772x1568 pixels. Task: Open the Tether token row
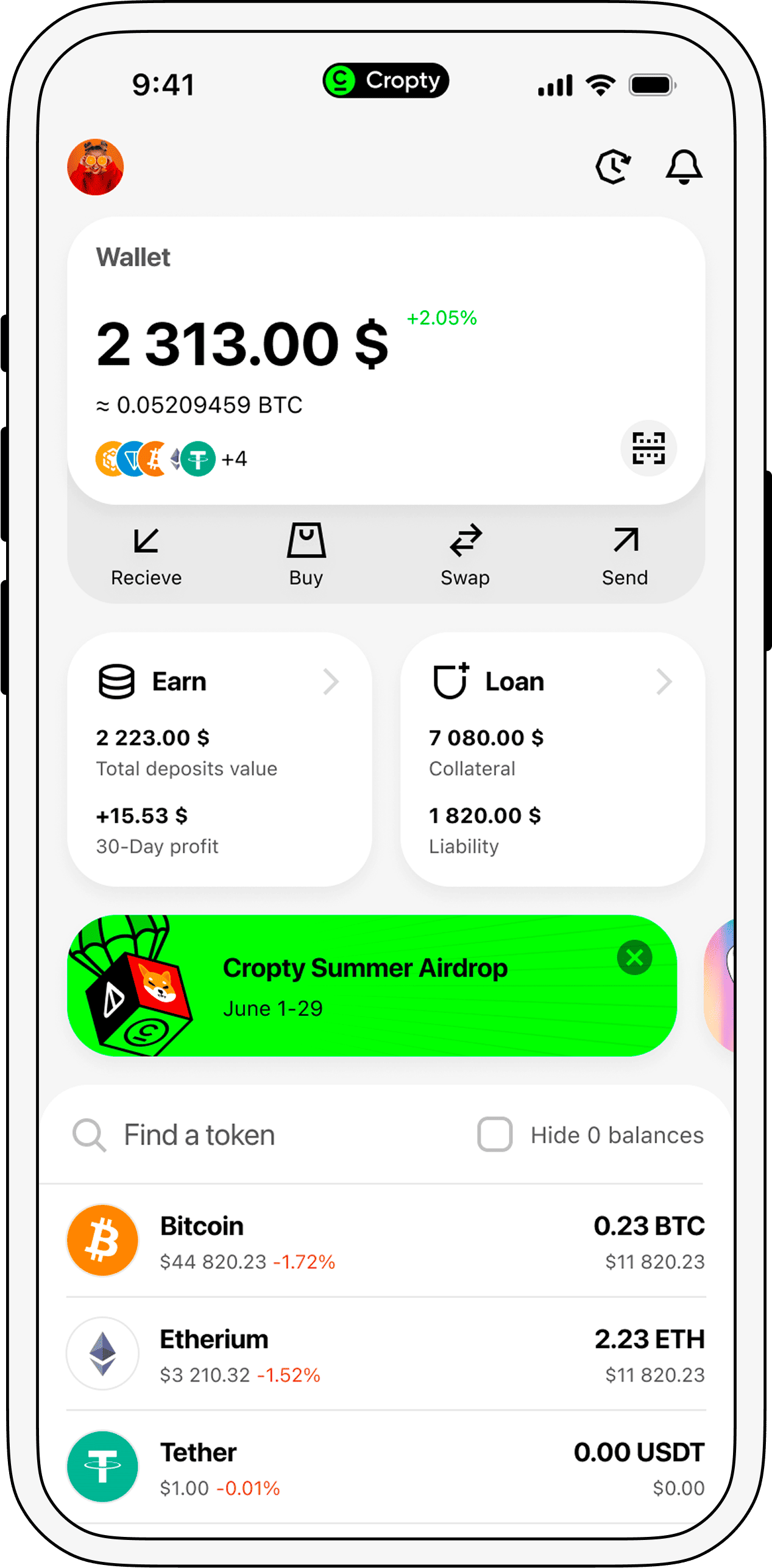click(x=386, y=1467)
